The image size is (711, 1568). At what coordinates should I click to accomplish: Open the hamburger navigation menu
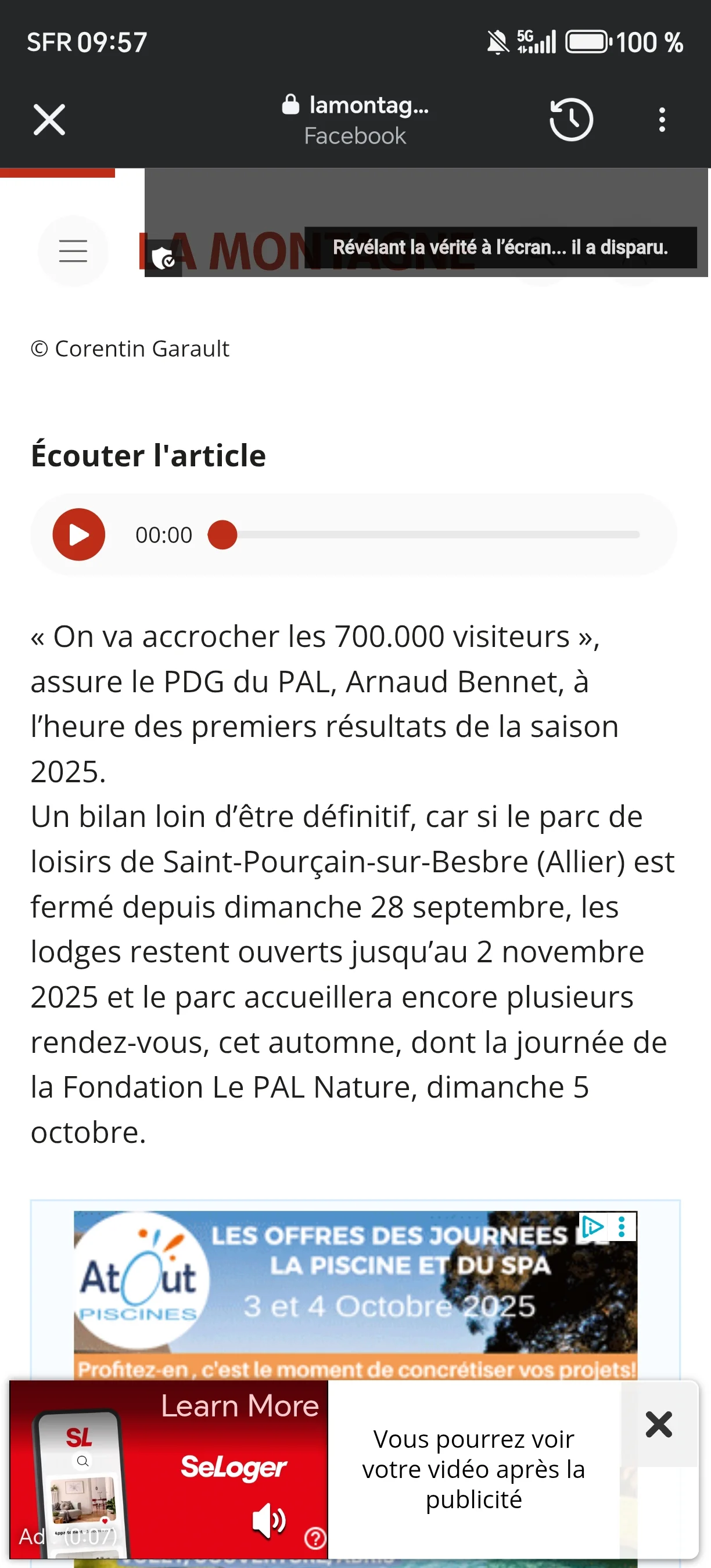pyautogui.click(x=73, y=251)
